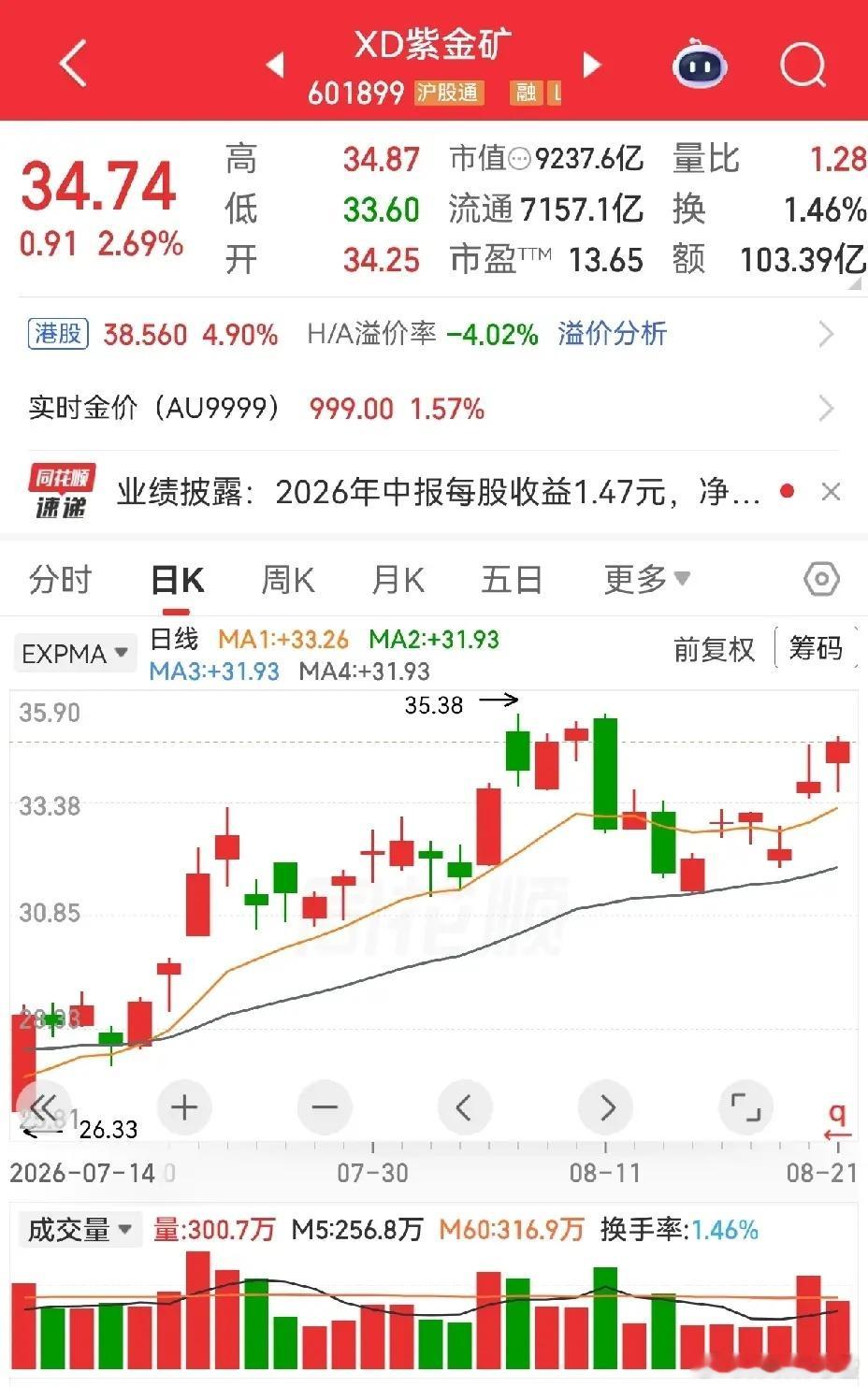Open the 筹码 chip distribution button
868x1387 pixels.
tap(816, 647)
